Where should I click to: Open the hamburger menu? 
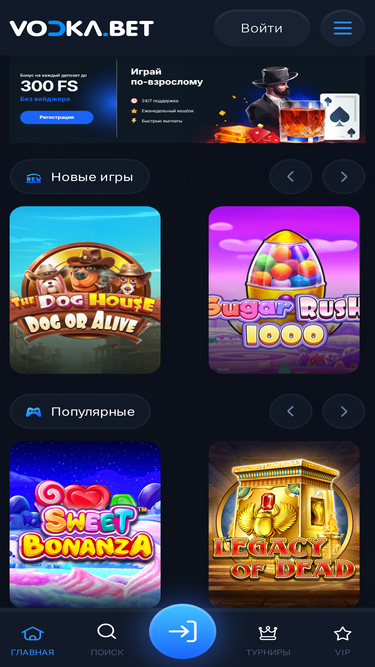(342, 28)
